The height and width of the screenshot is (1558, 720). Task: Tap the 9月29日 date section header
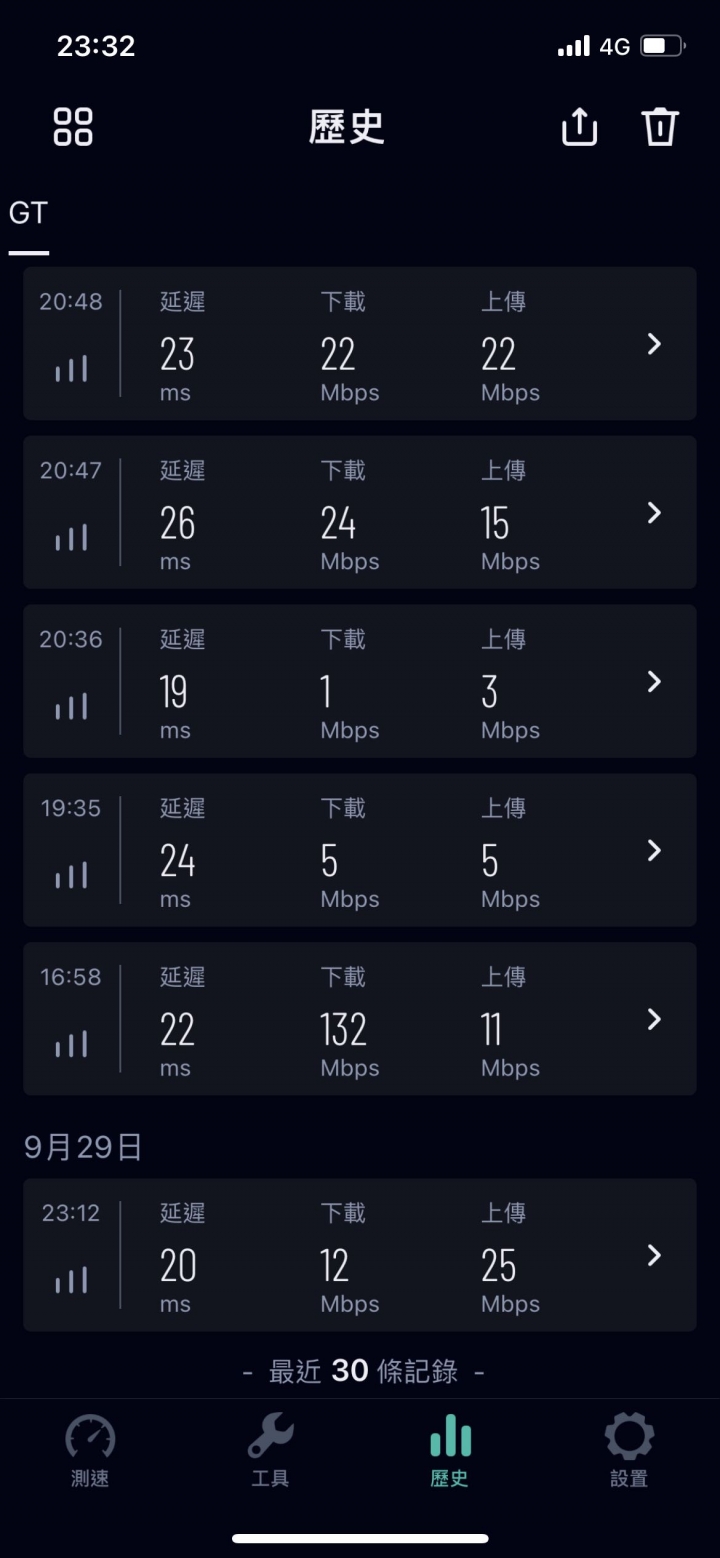click(82, 1147)
